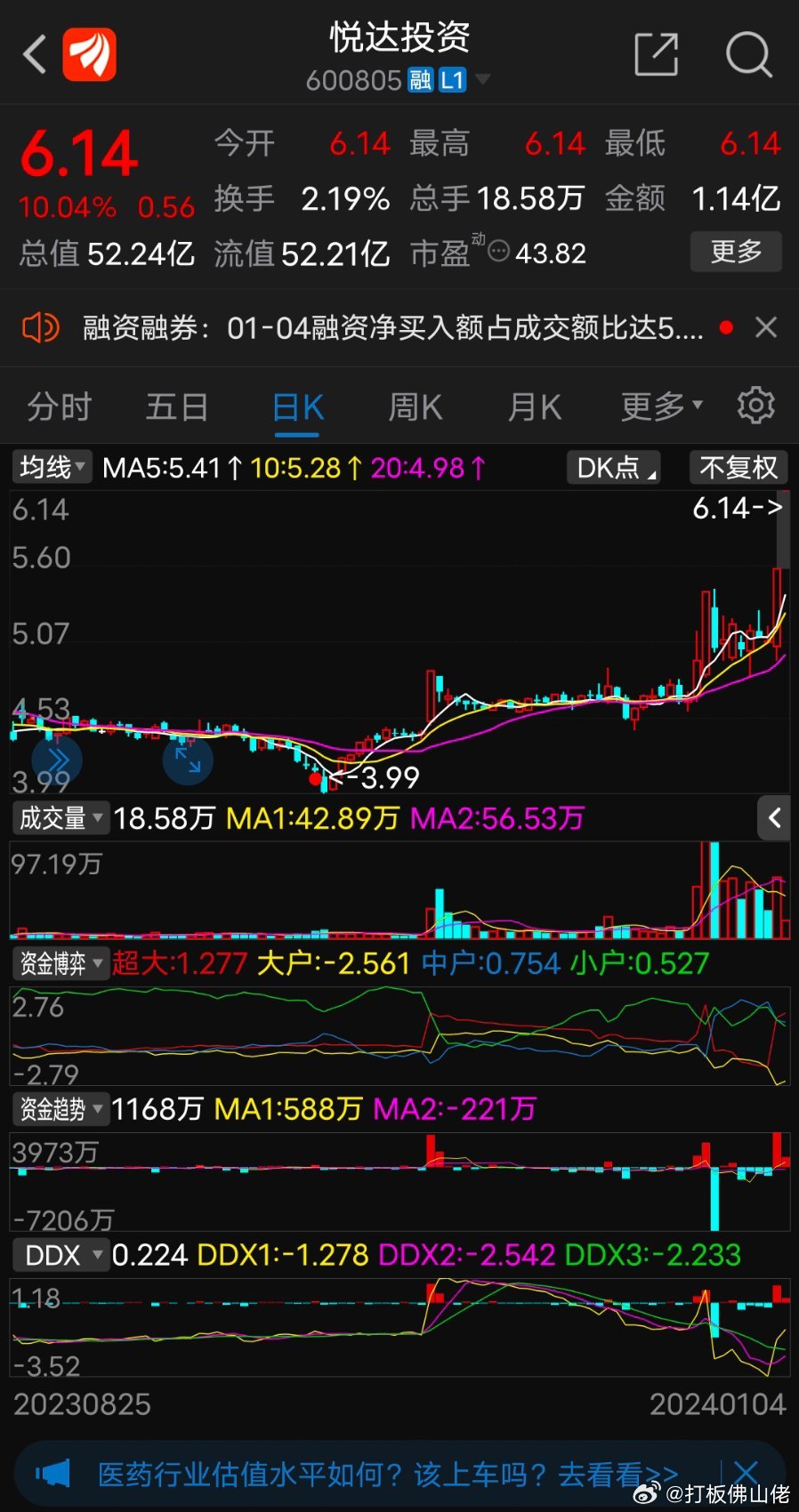Open the 成交量 indicator dropdown
This screenshot has width=799, height=1512.
tap(60, 817)
